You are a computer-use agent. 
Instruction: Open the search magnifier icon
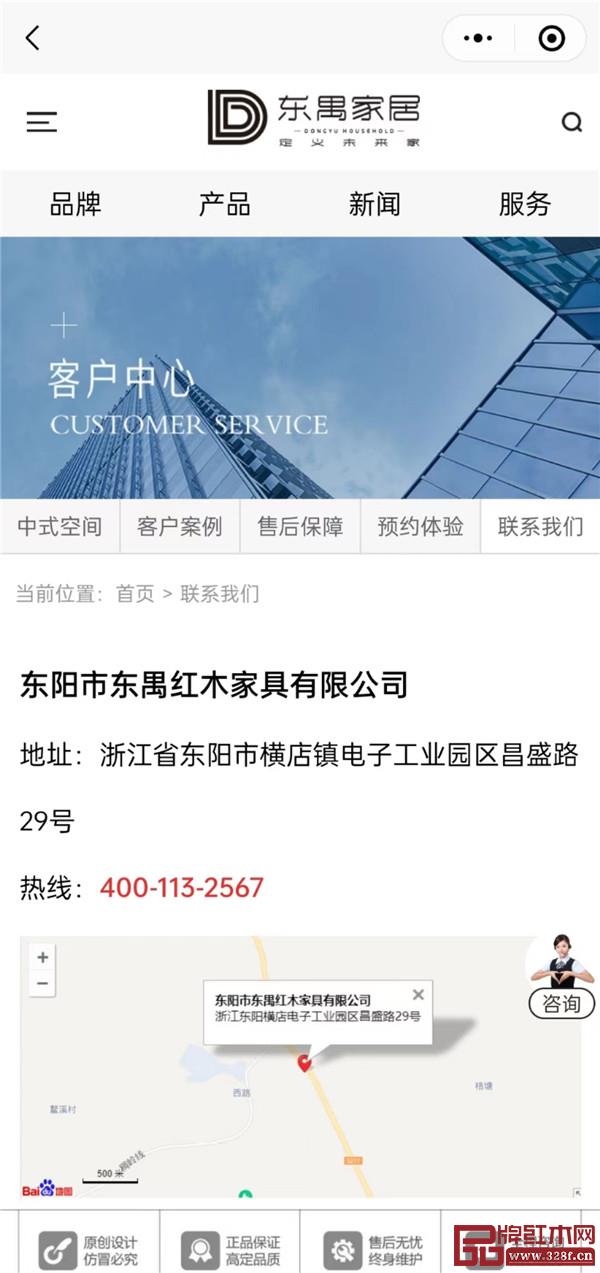(571, 122)
